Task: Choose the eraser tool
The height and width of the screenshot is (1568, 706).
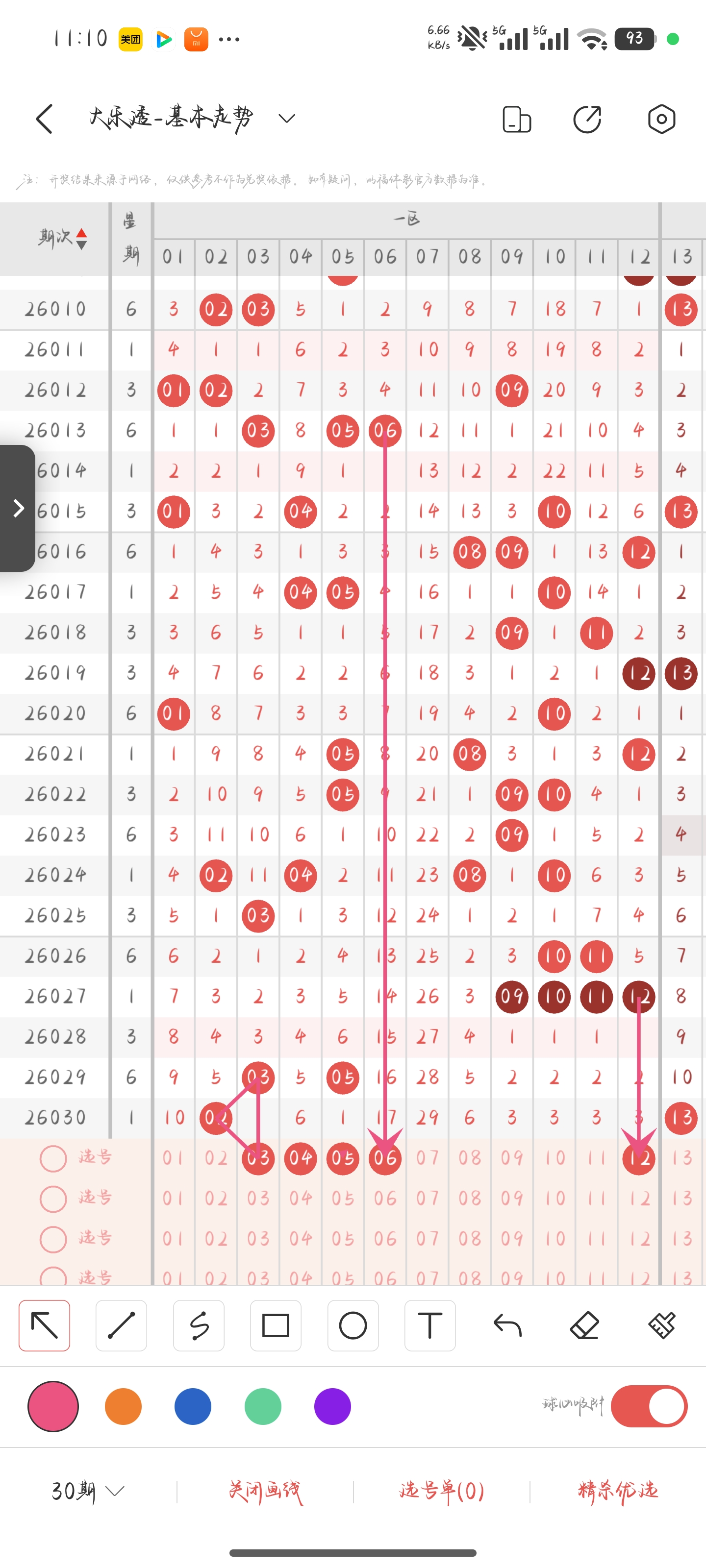Action: 584,1325
